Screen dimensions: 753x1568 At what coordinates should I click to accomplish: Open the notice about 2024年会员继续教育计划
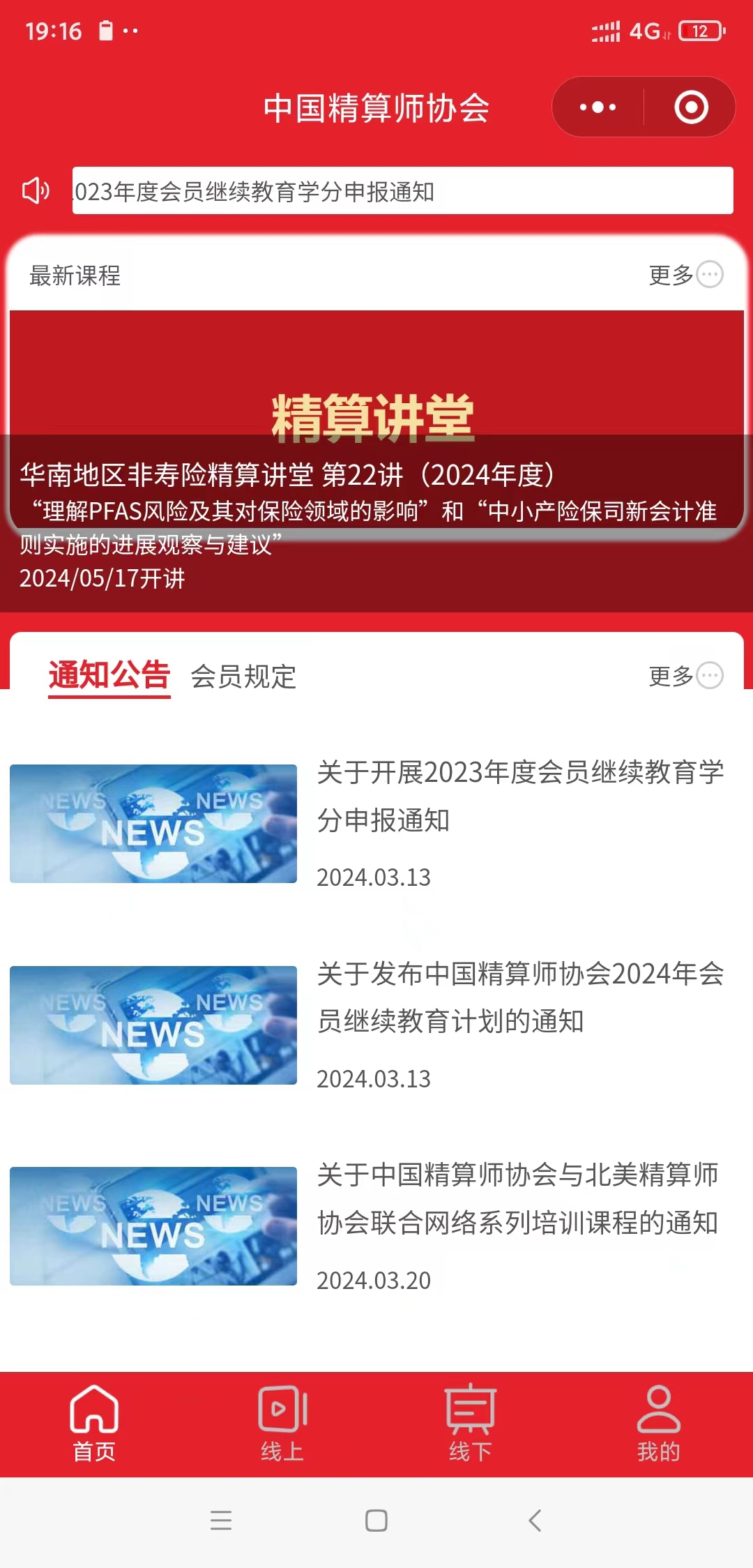tap(376, 1025)
